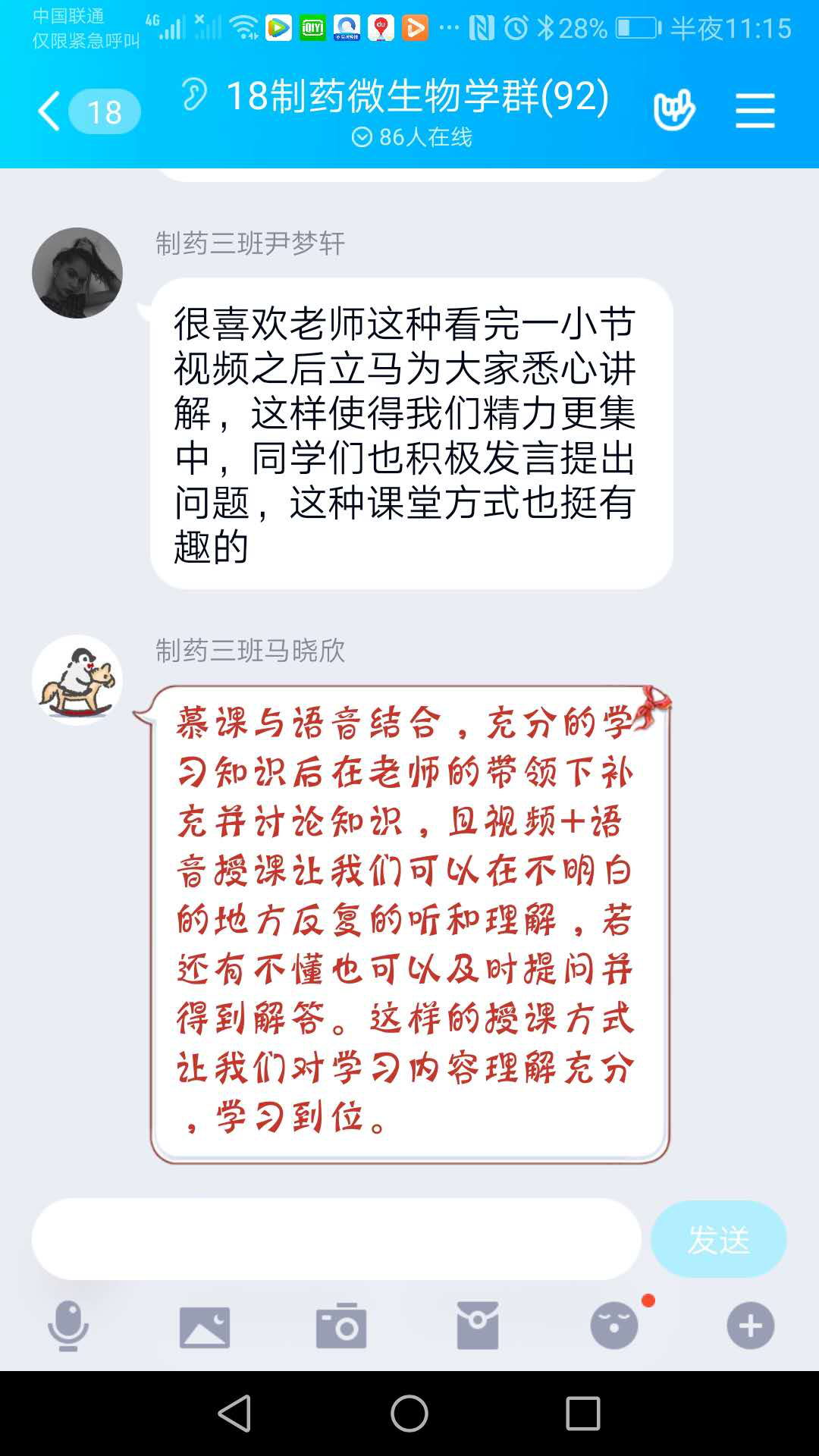Screen dimensions: 819x1456
Task: Open more options plus button
Action: tap(751, 1326)
